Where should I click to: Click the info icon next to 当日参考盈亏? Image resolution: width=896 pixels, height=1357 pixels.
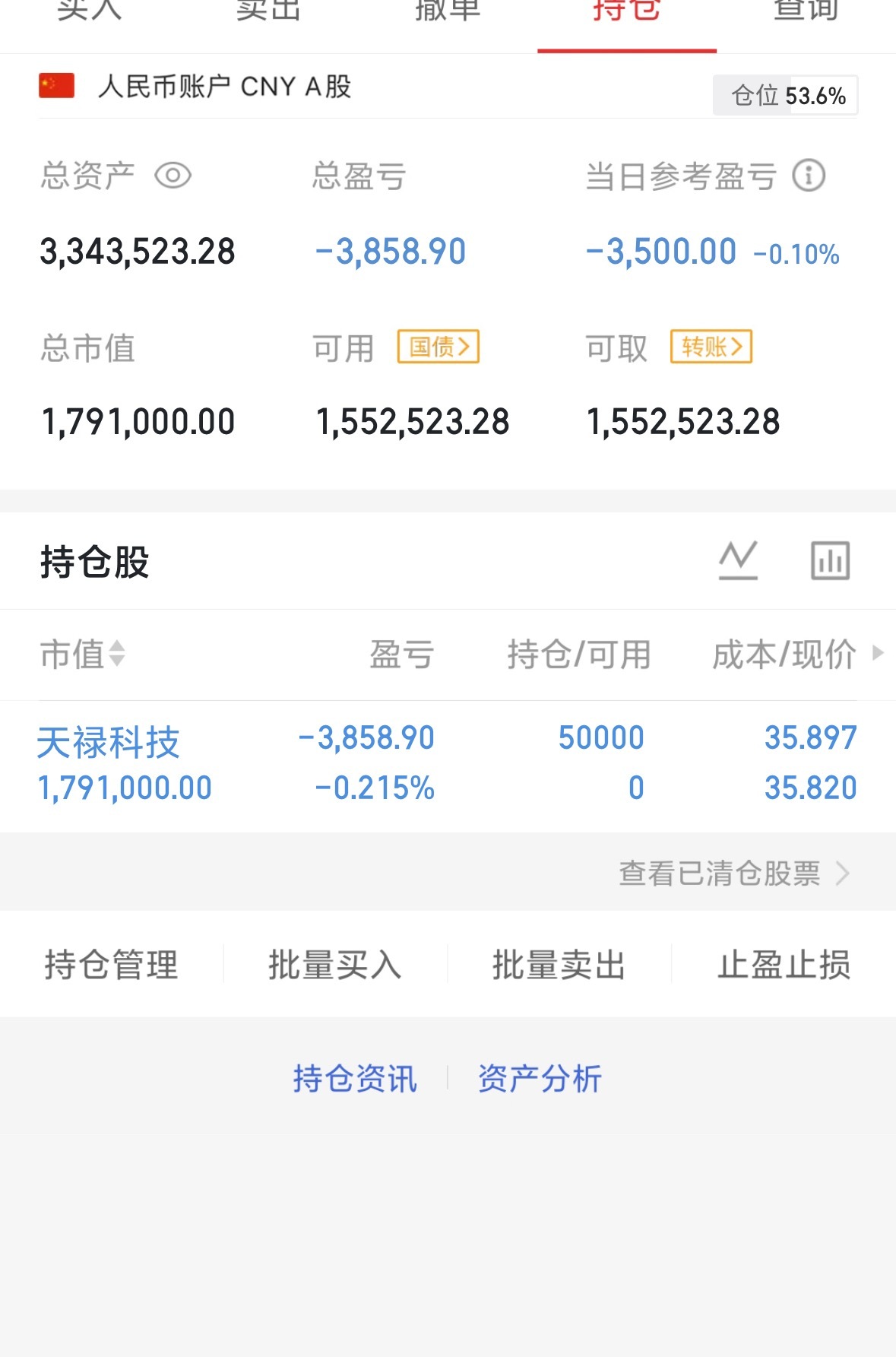tap(808, 176)
